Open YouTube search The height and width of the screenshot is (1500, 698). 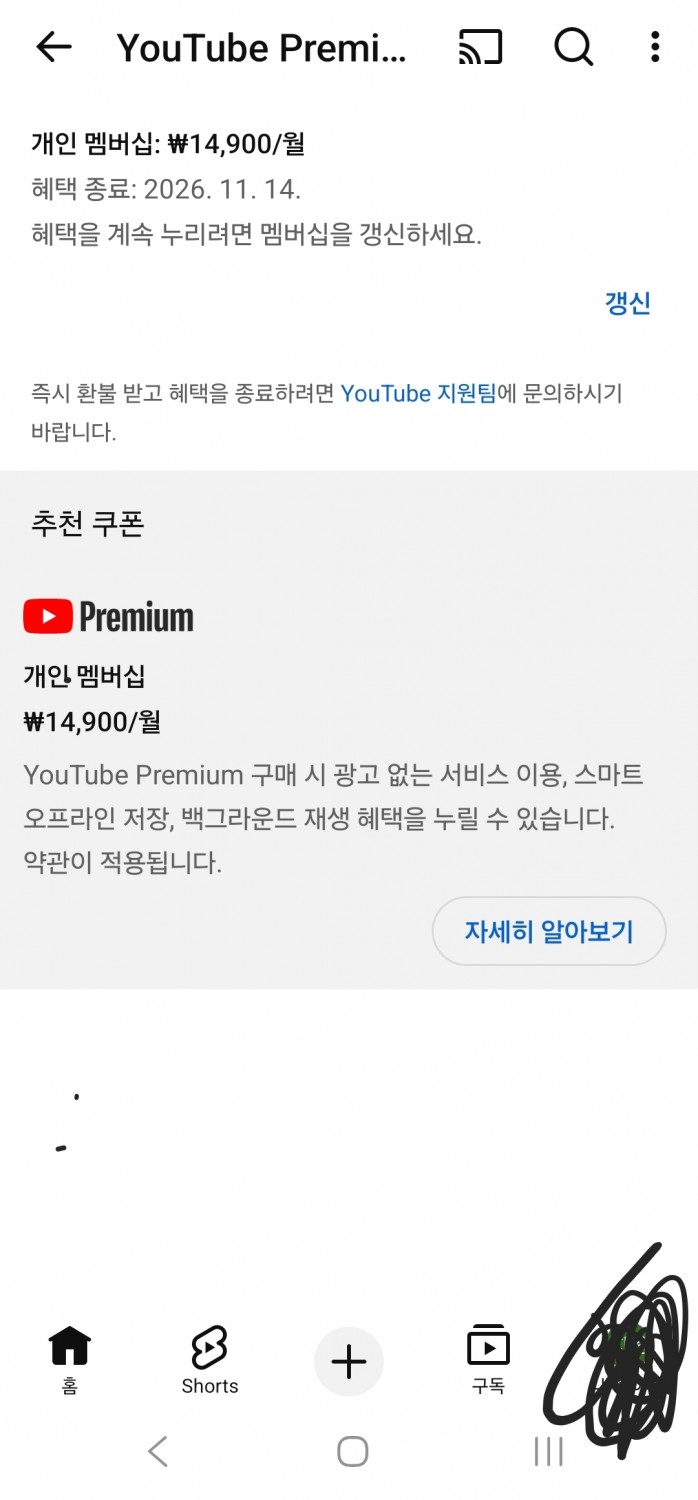click(573, 47)
